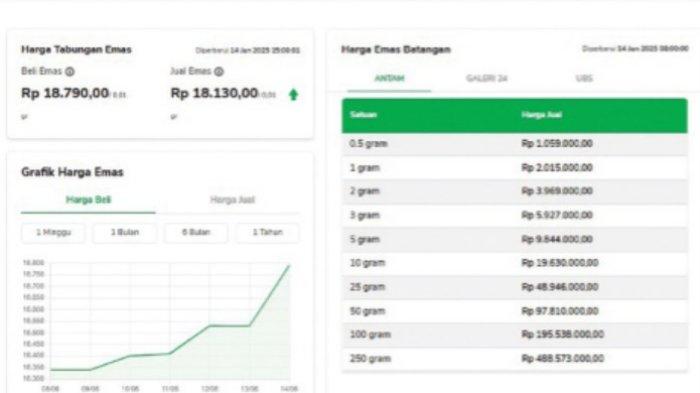The width and height of the screenshot is (700, 393).
Task: Select the Harga Jual chart tab
Action: point(232,200)
